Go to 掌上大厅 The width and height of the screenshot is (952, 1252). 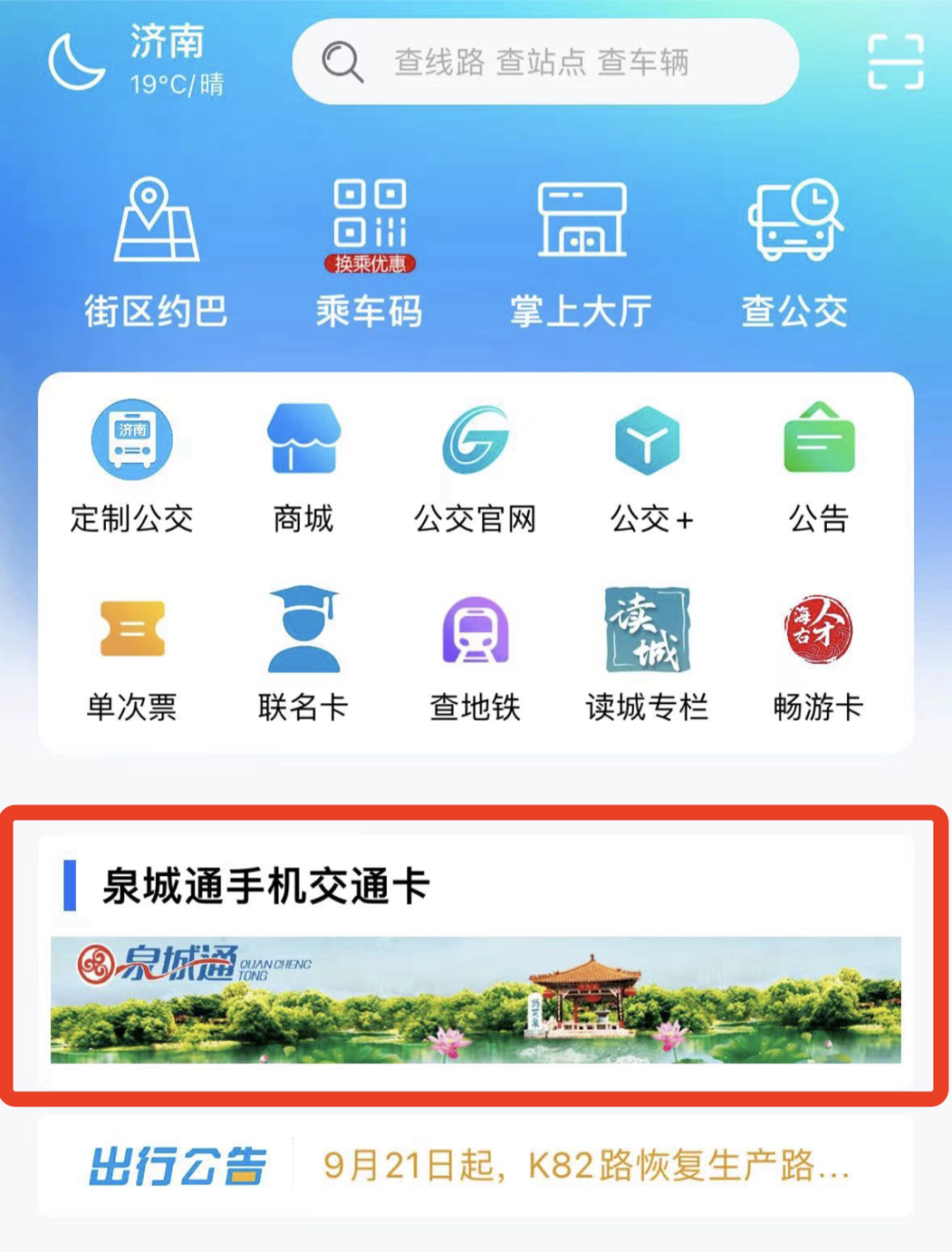(581, 252)
